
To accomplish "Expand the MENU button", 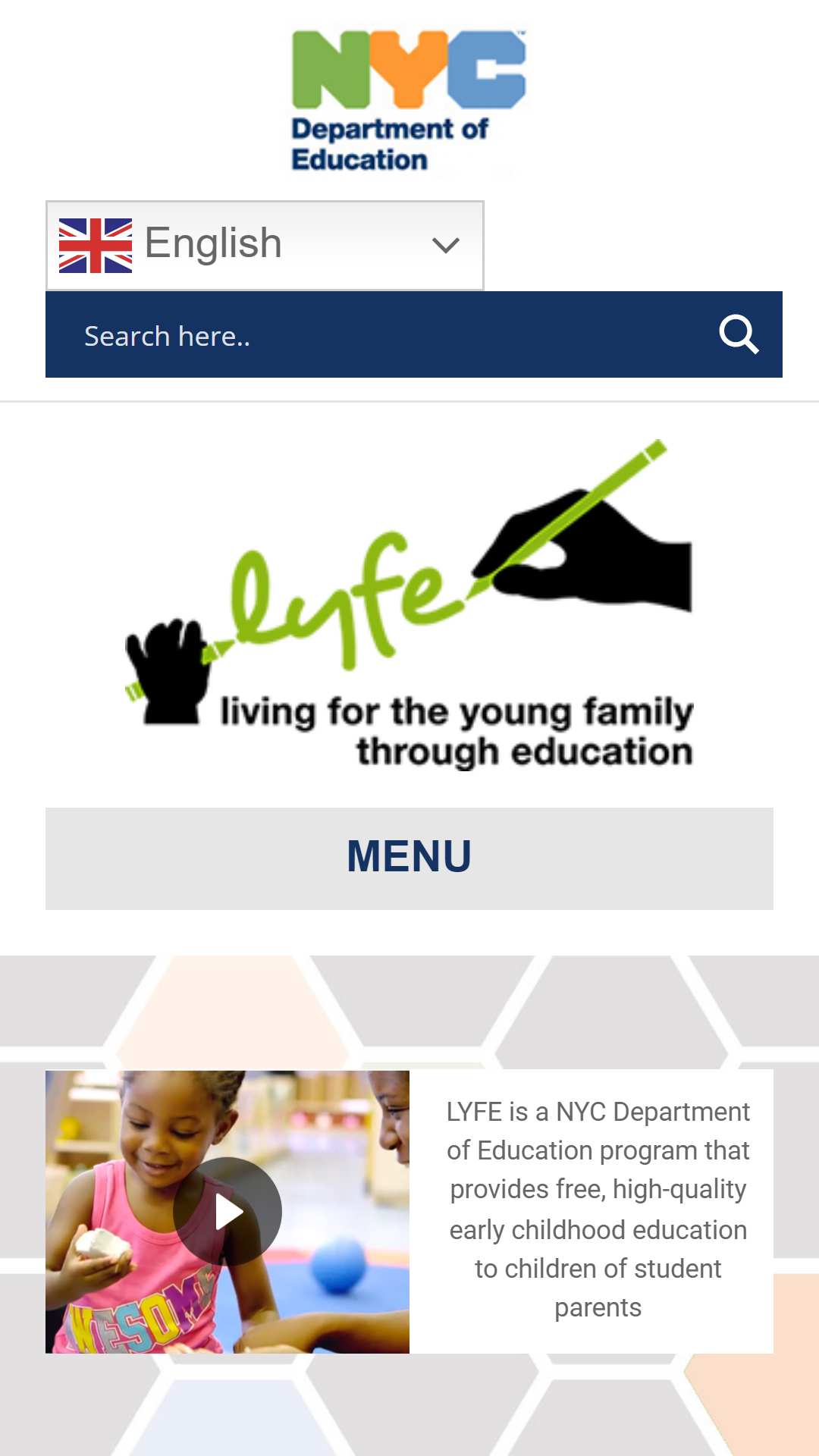I will tap(409, 858).
